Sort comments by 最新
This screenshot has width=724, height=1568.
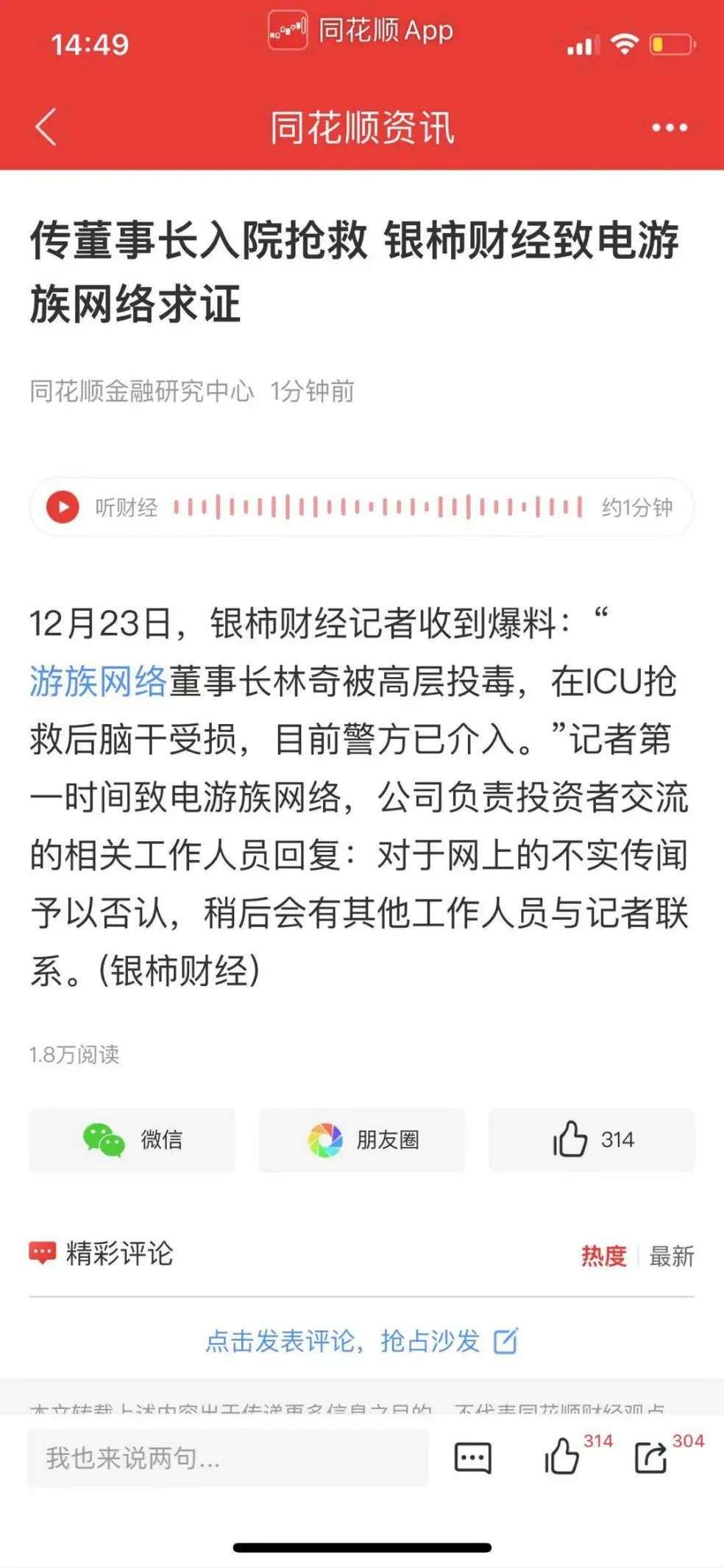click(671, 1256)
